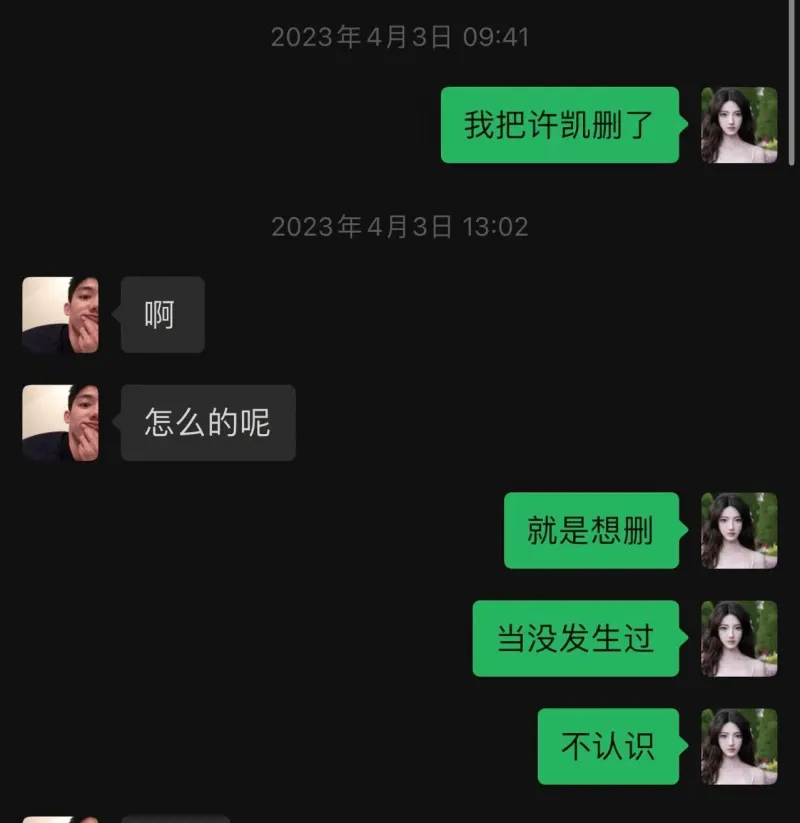The height and width of the screenshot is (823, 800).
Task: Tap the contact's avatar next to '啊'
Action: pos(60,315)
